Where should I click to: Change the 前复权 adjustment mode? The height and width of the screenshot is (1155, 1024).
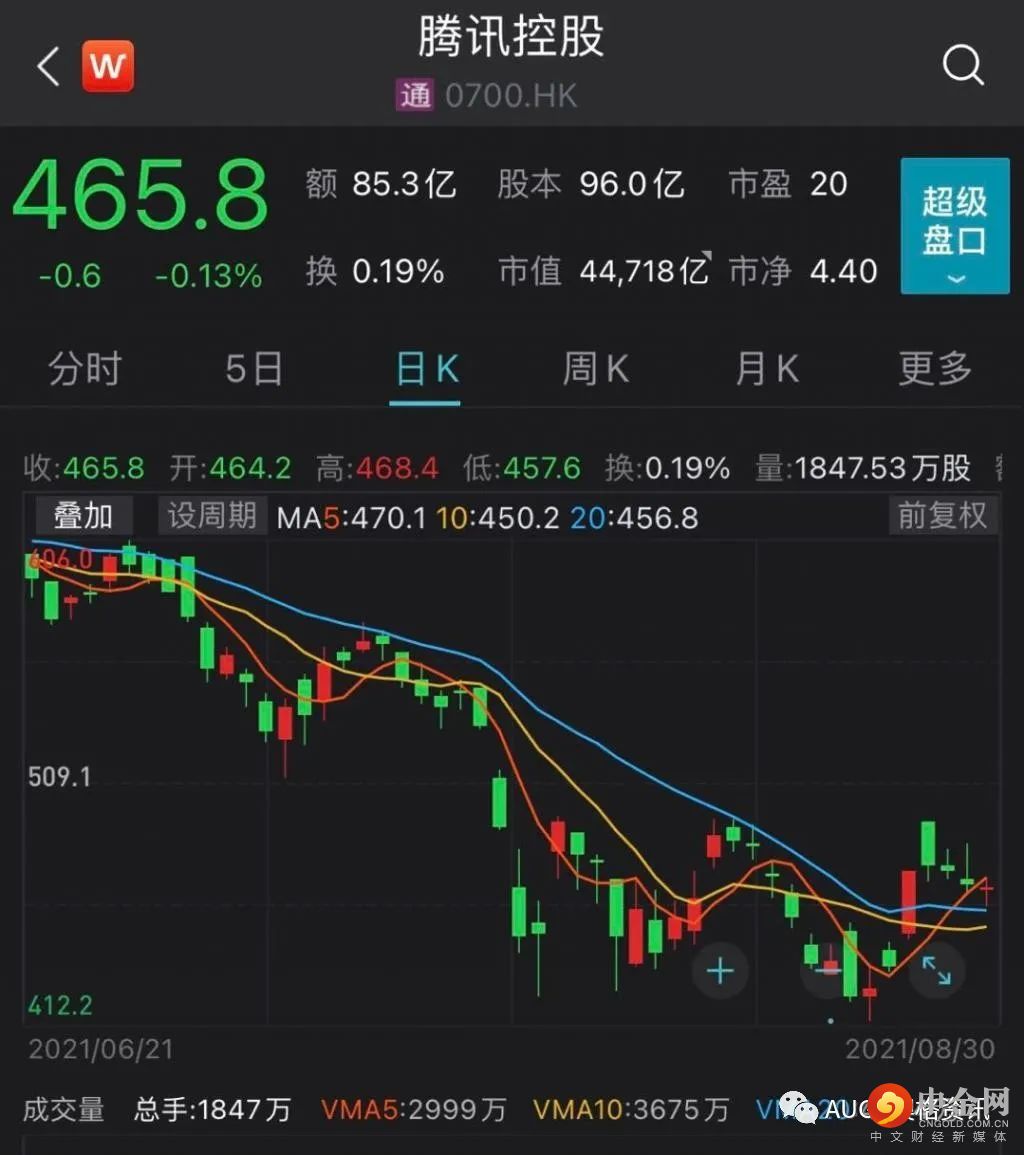coord(942,516)
